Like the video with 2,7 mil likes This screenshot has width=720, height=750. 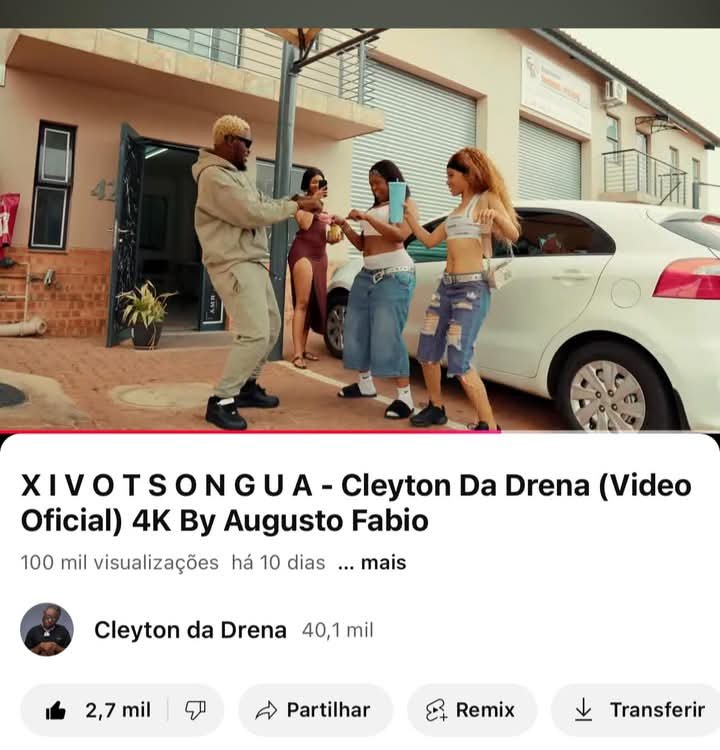97,710
